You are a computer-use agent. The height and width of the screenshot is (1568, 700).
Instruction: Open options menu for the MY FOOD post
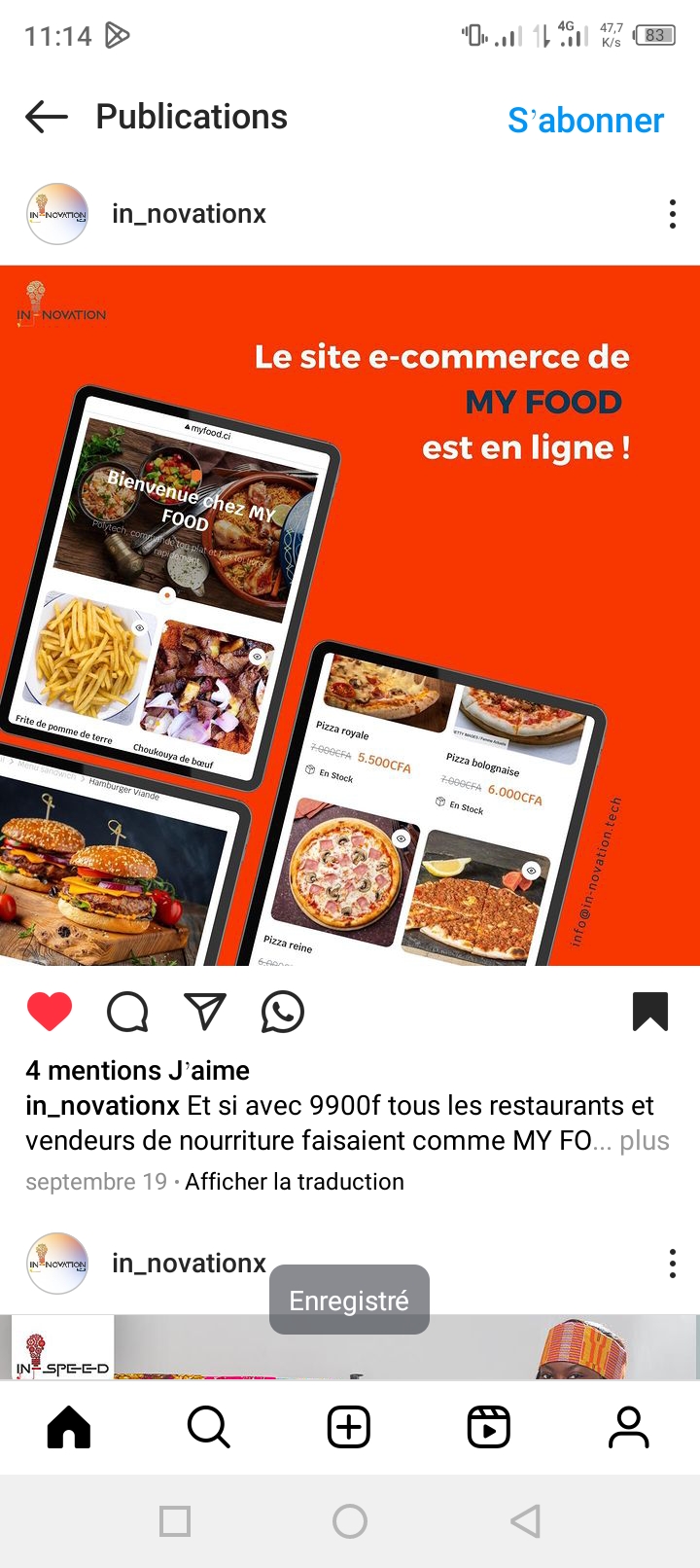[672, 214]
